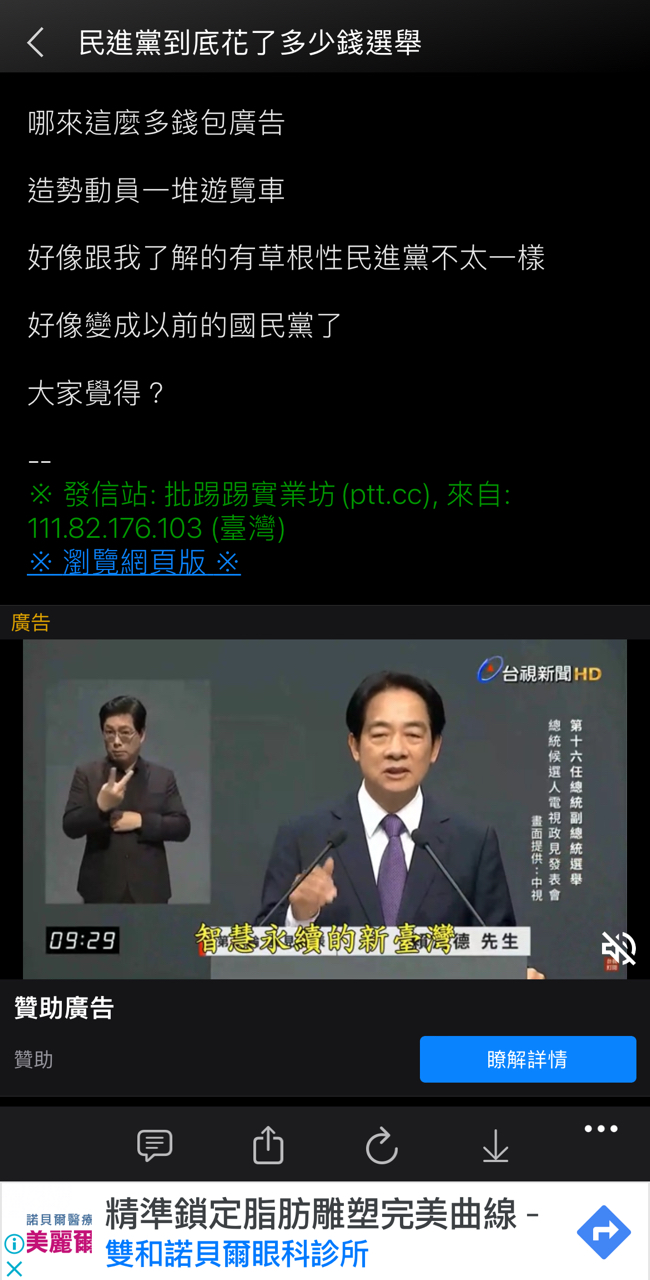This screenshot has width=650, height=1280.
Task: Open the 瀏覽網頁版 link
Action: [x=133, y=562]
